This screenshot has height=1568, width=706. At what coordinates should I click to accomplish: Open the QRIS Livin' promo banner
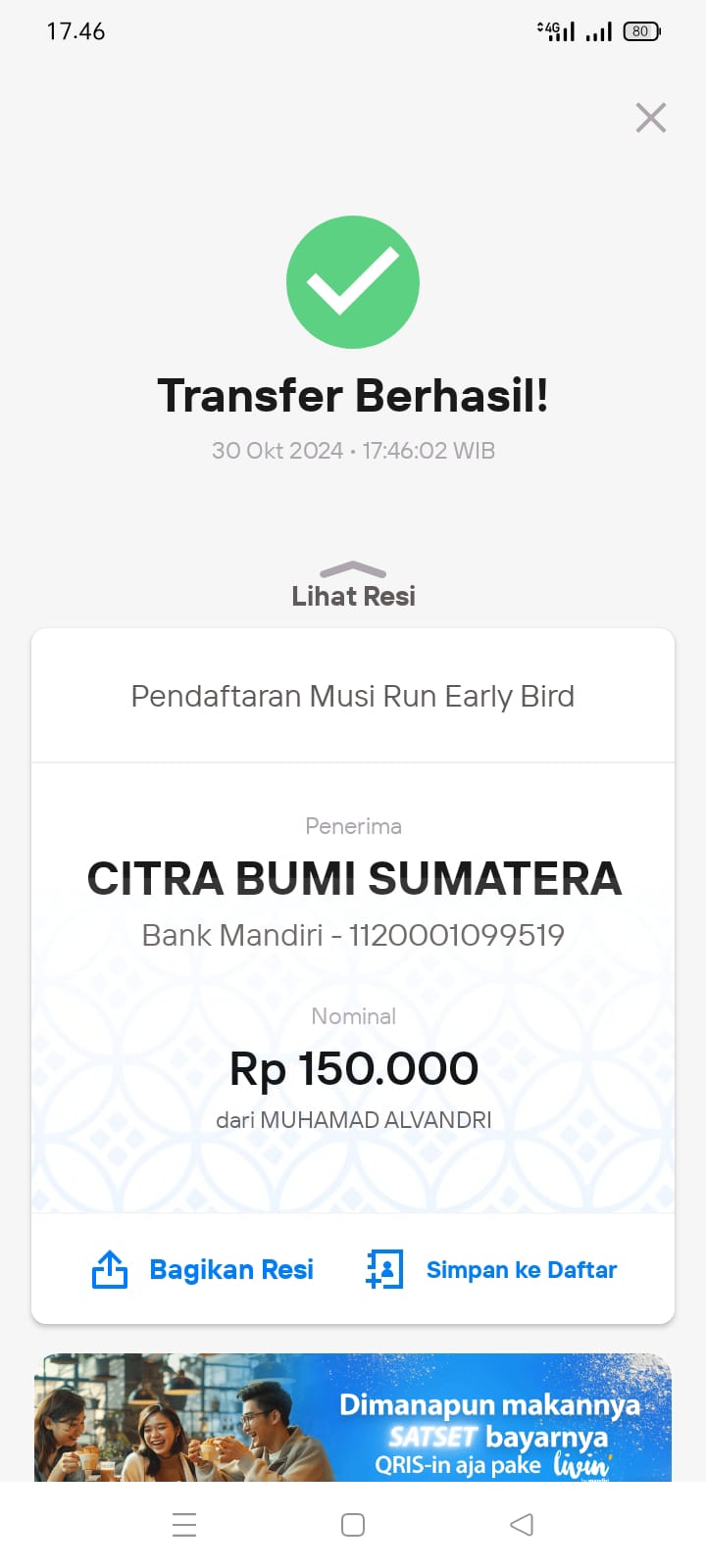[353, 1417]
